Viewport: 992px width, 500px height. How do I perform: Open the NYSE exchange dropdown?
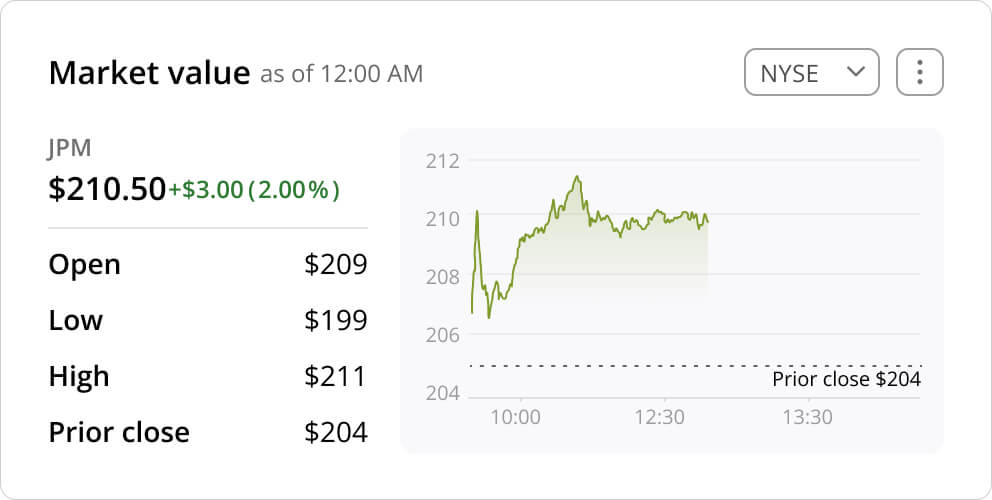[x=811, y=73]
